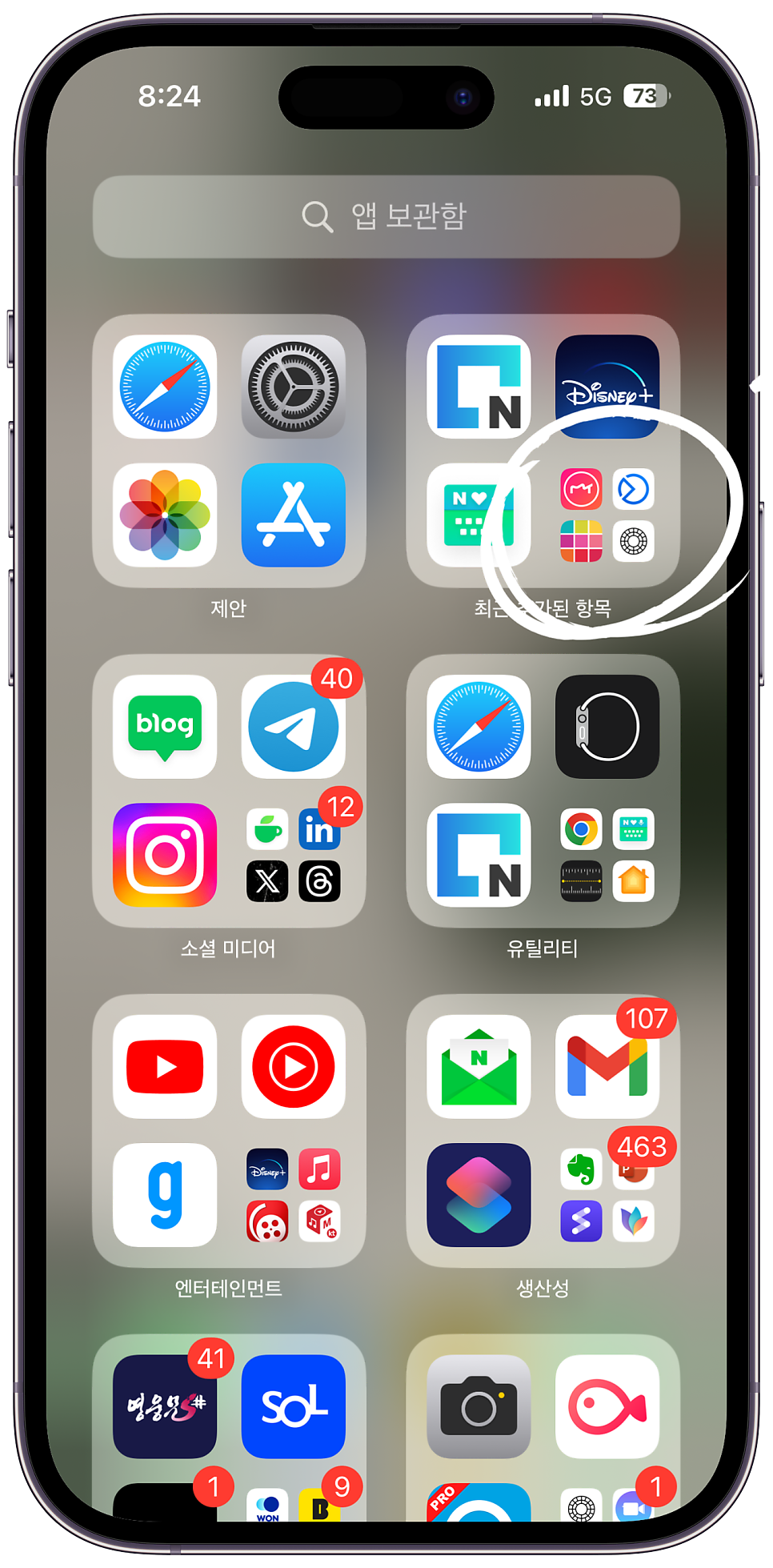The height and width of the screenshot is (1568, 773).
Task: Expand the 엔터테인먼트 small icon cluster
Action: point(294,1195)
